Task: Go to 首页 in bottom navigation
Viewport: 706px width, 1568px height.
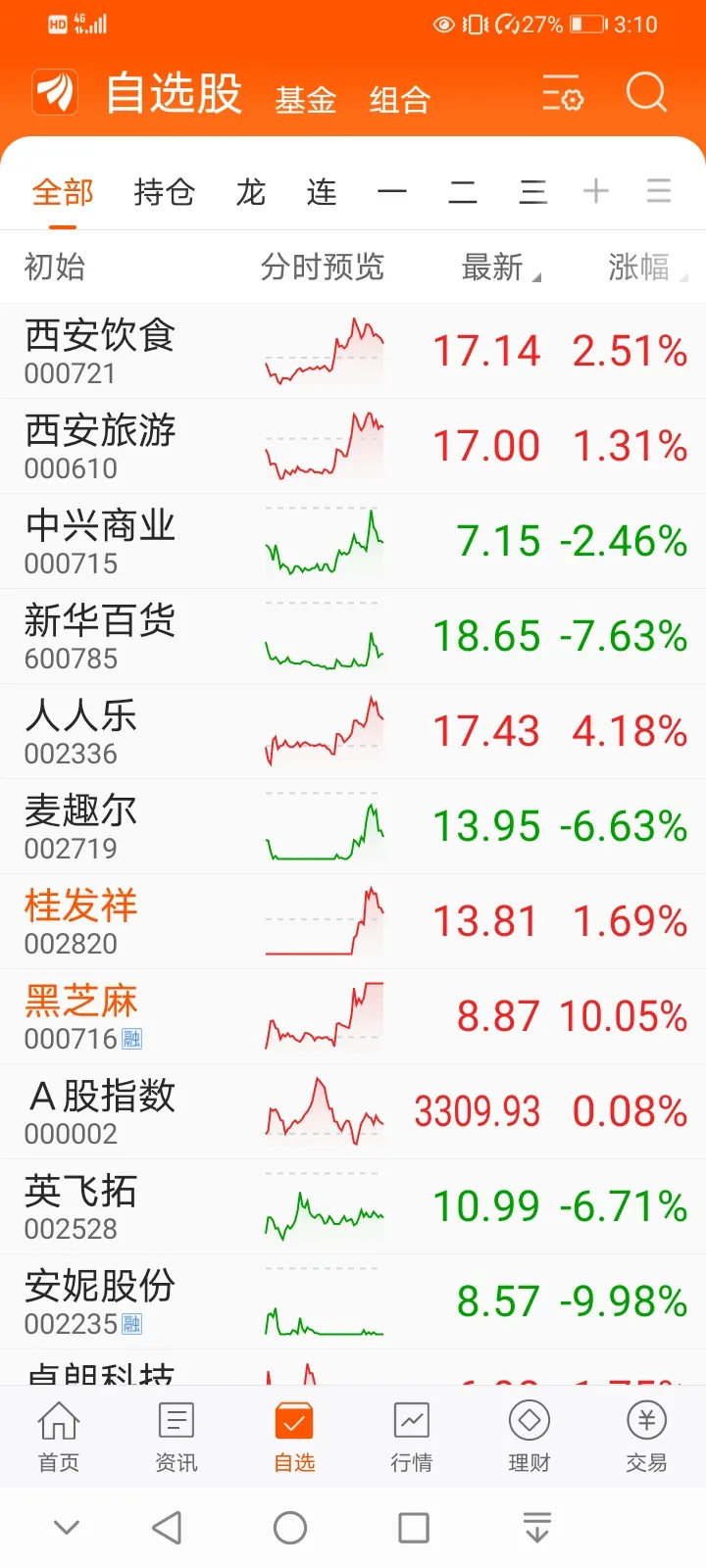Action: click(59, 1438)
